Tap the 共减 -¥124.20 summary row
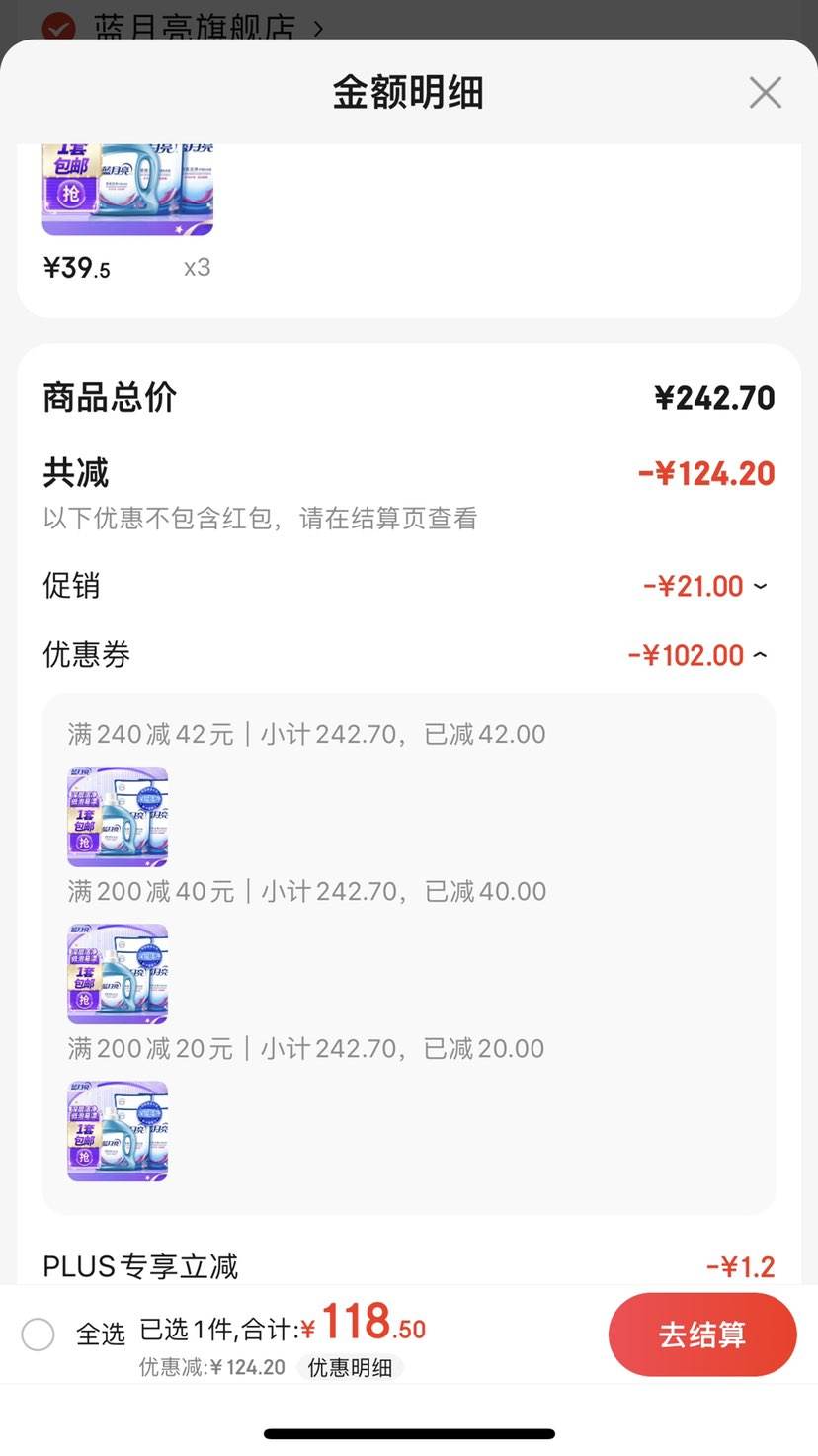818x1456 pixels. [409, 473]
